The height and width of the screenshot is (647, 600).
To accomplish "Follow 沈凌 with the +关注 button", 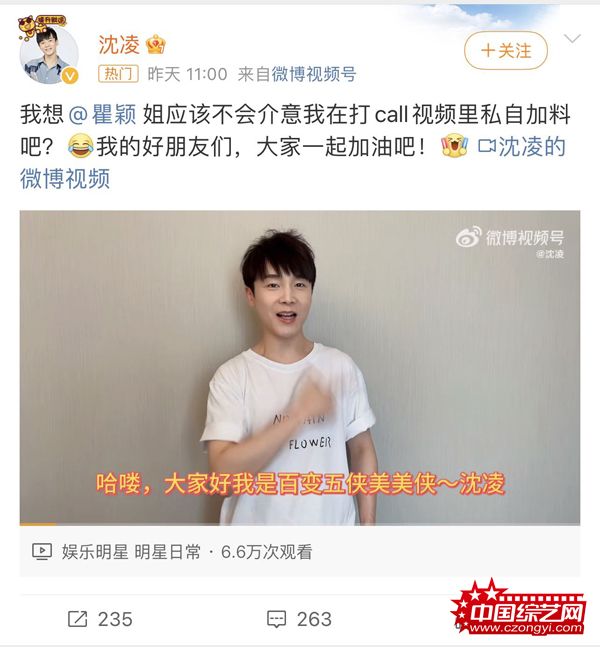I will tap(506, 50).
